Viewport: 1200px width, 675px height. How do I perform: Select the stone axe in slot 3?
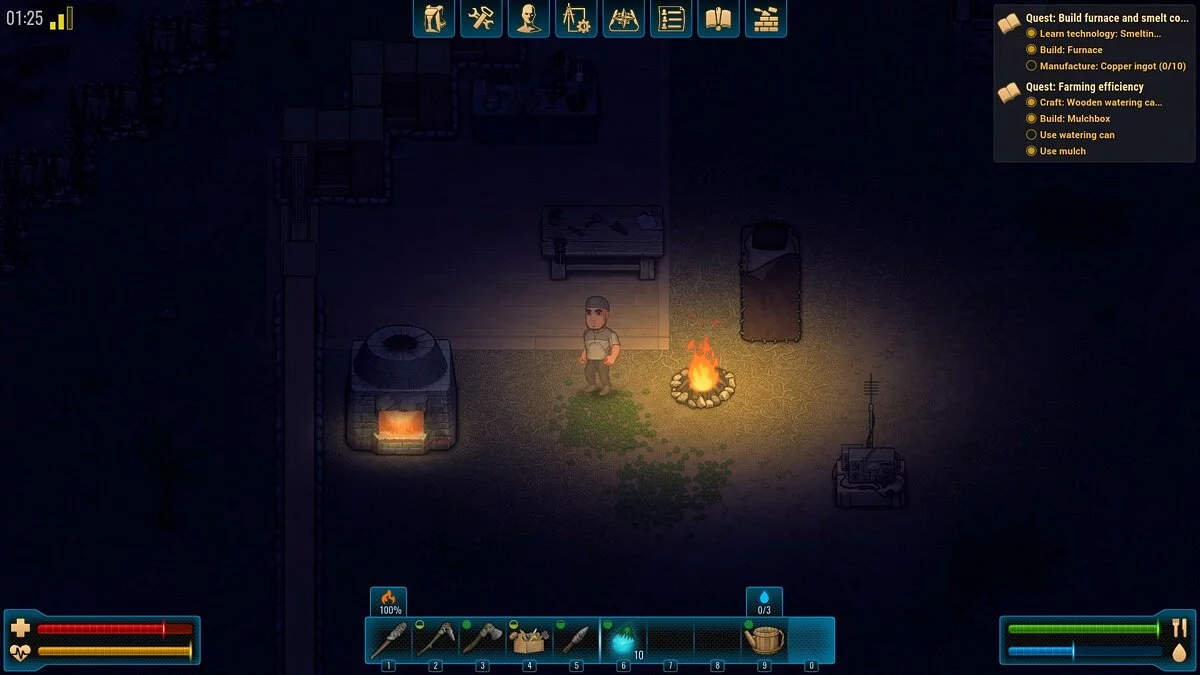coord(483,640)
